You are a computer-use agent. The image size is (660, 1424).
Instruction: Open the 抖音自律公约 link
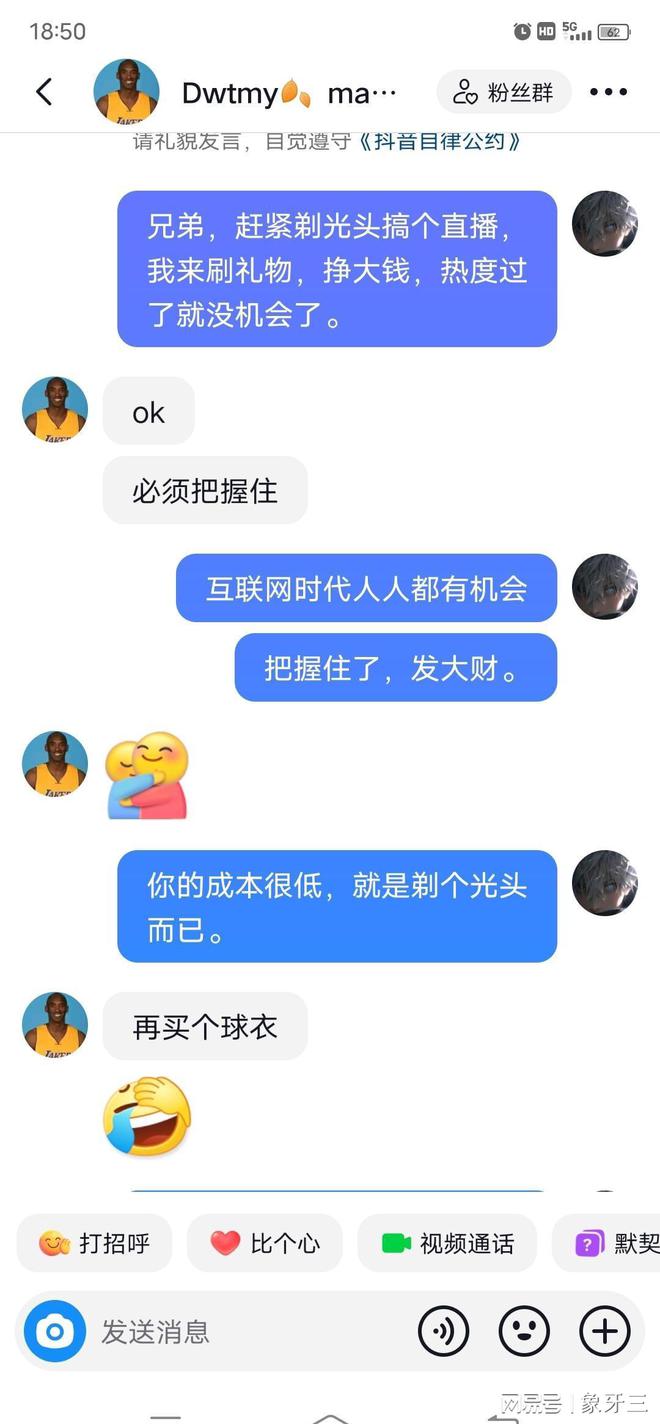pos(440,141)
